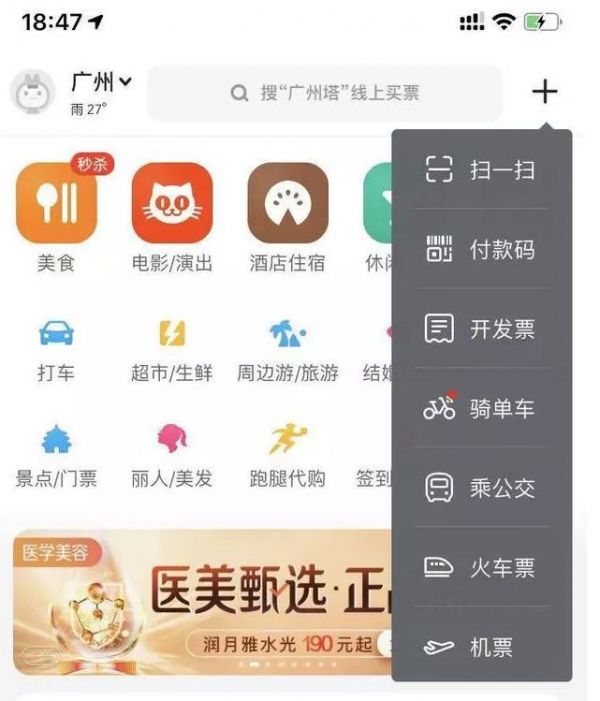Tap 景点/门票 icon
Image resolution: width=600 pixels, height=701 pixels.
point(56,455)
